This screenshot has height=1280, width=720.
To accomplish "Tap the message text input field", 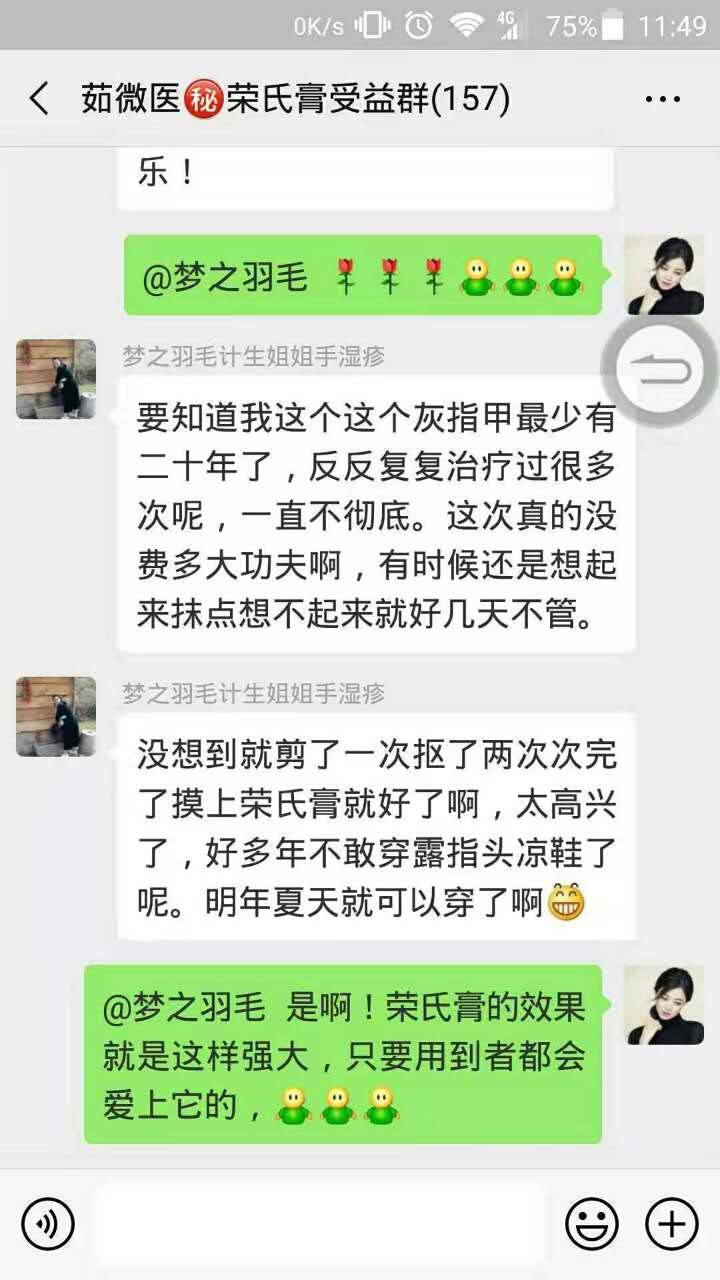I will click(x=320, y=1223).
